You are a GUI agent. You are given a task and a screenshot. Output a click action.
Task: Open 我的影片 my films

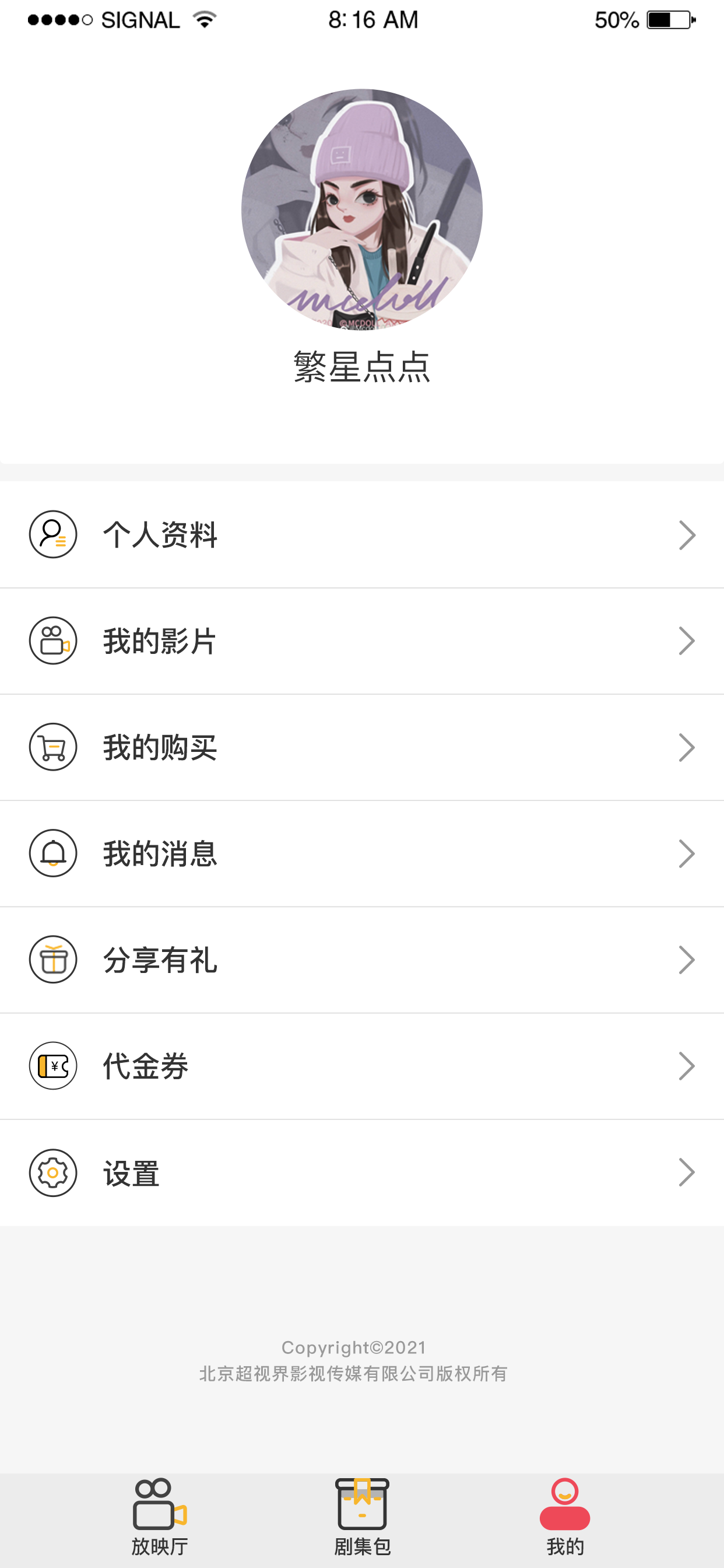click(362, 641)
